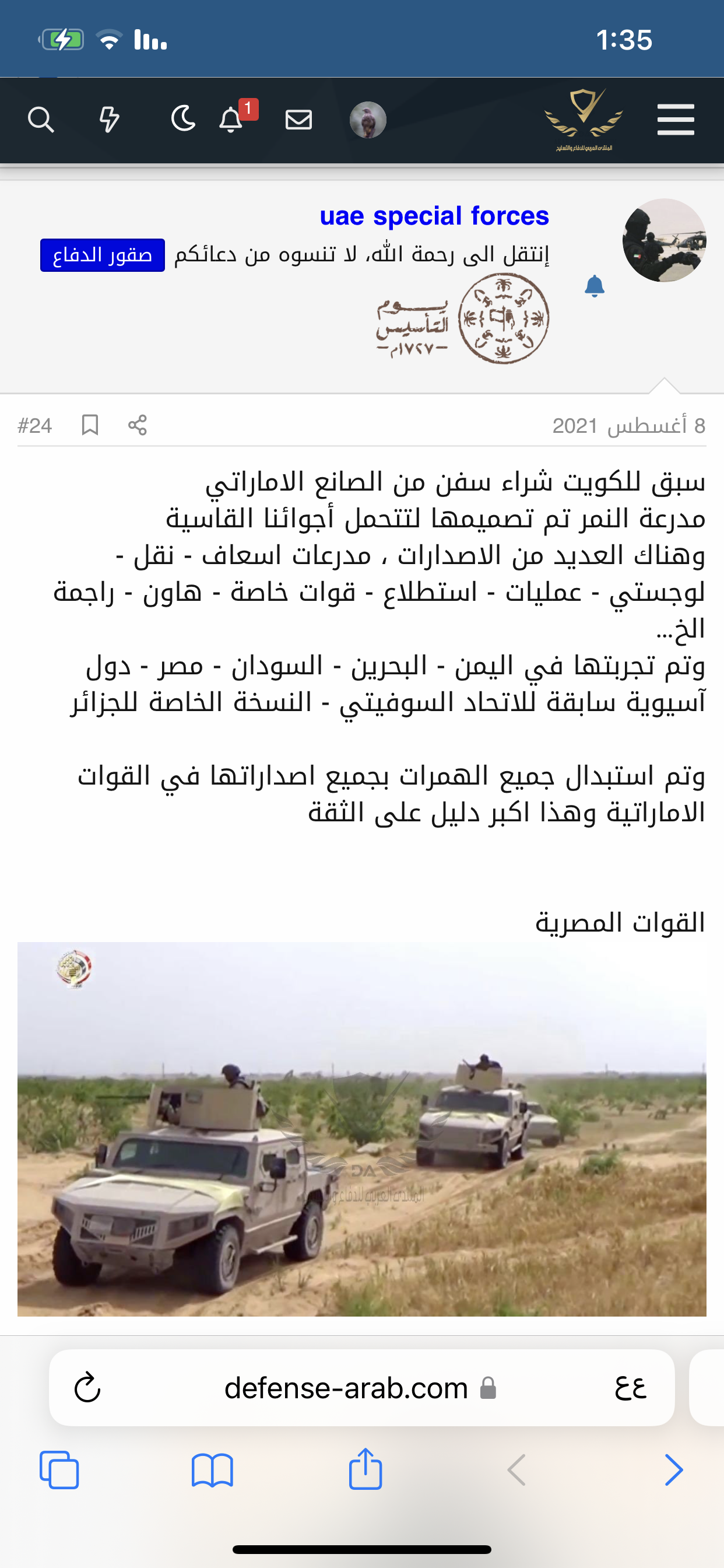
Task: Open the notifications bell with one alert
Action: pyautogui.click(x=231, y=120)
